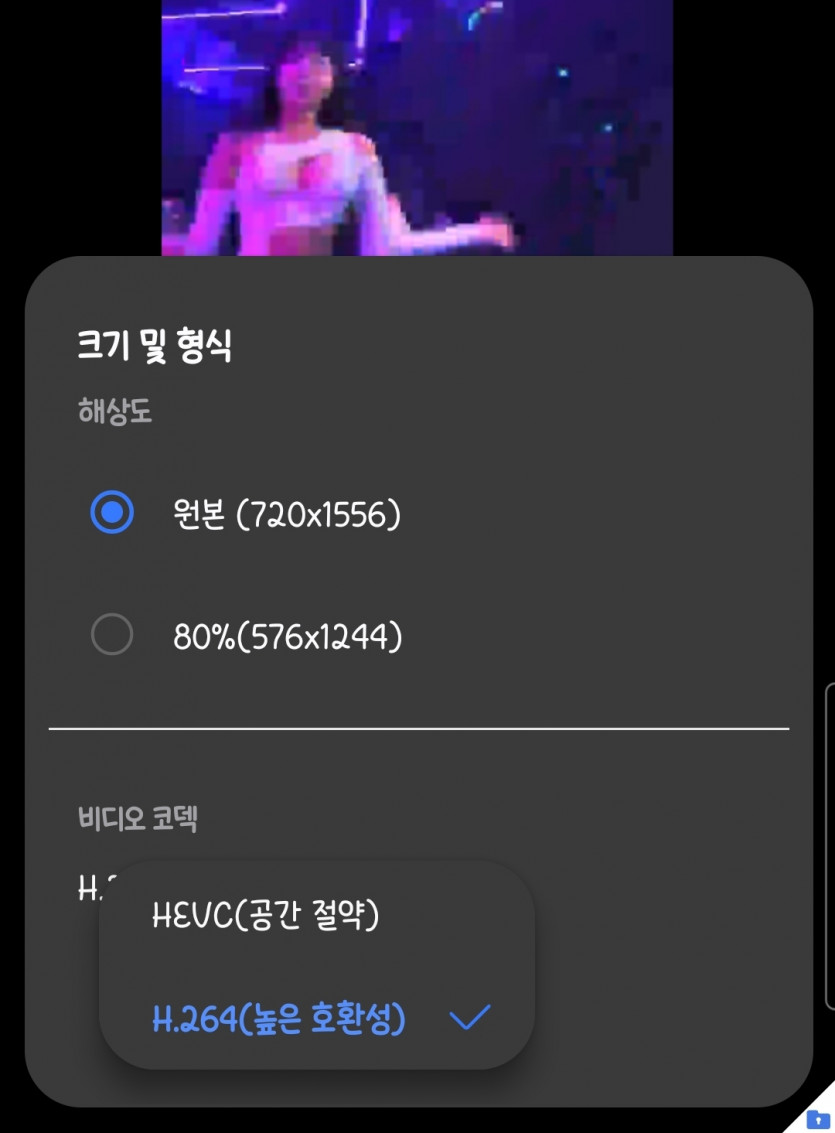Choose HEVC (공간 절약) codec

266,915
